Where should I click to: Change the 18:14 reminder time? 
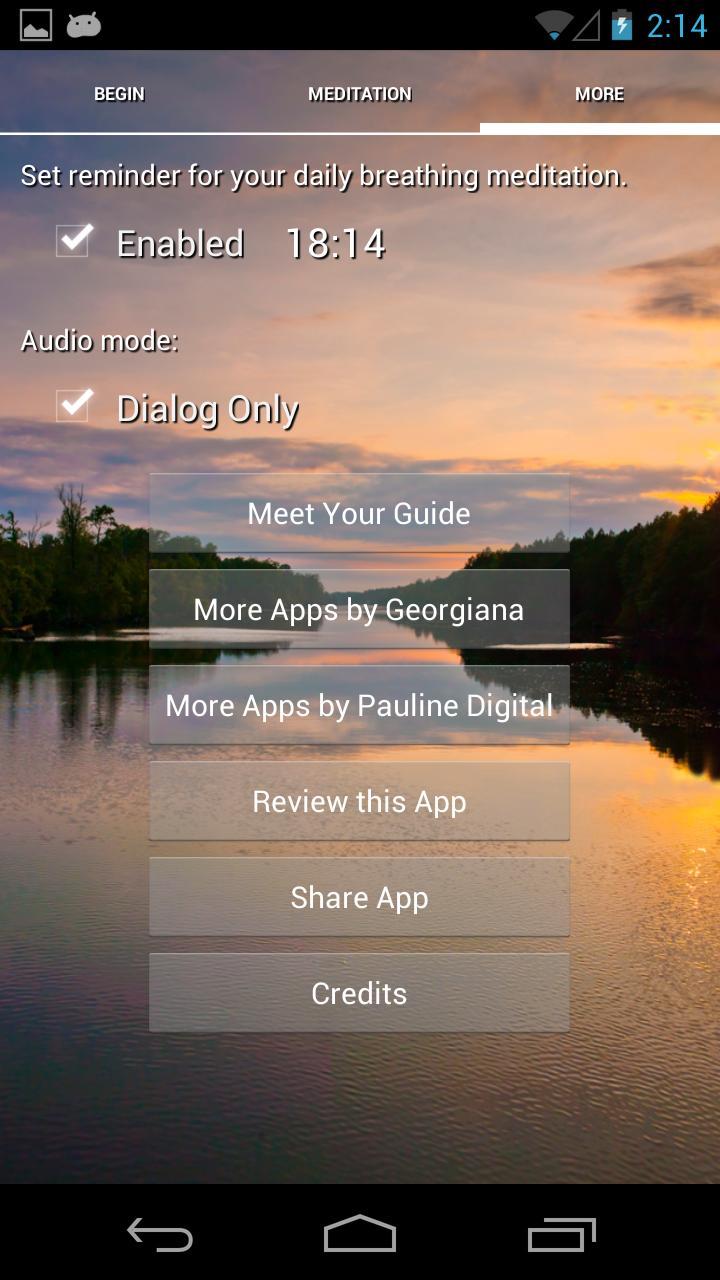pos(335,244)
